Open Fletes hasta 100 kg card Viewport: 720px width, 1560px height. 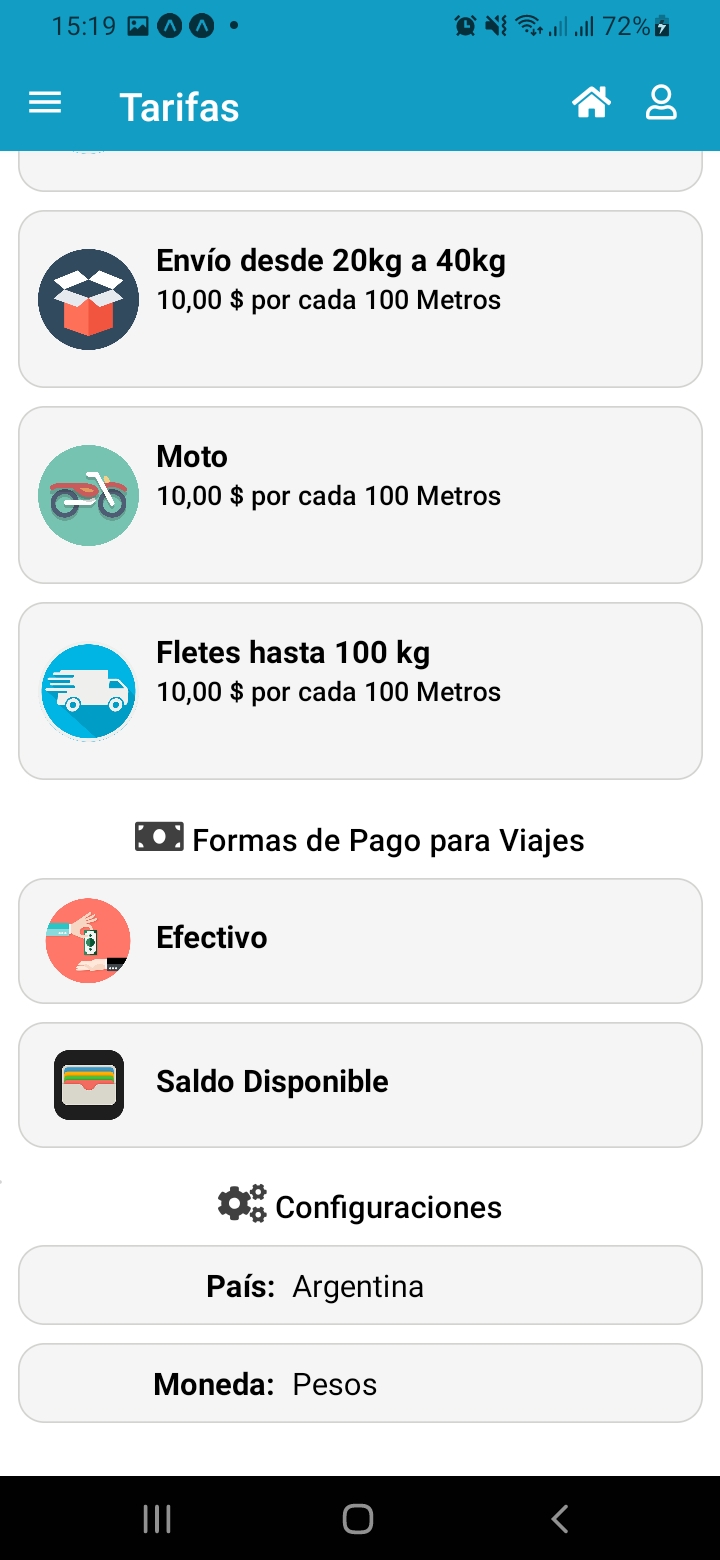pyautogui.click(x=360, y=691)
